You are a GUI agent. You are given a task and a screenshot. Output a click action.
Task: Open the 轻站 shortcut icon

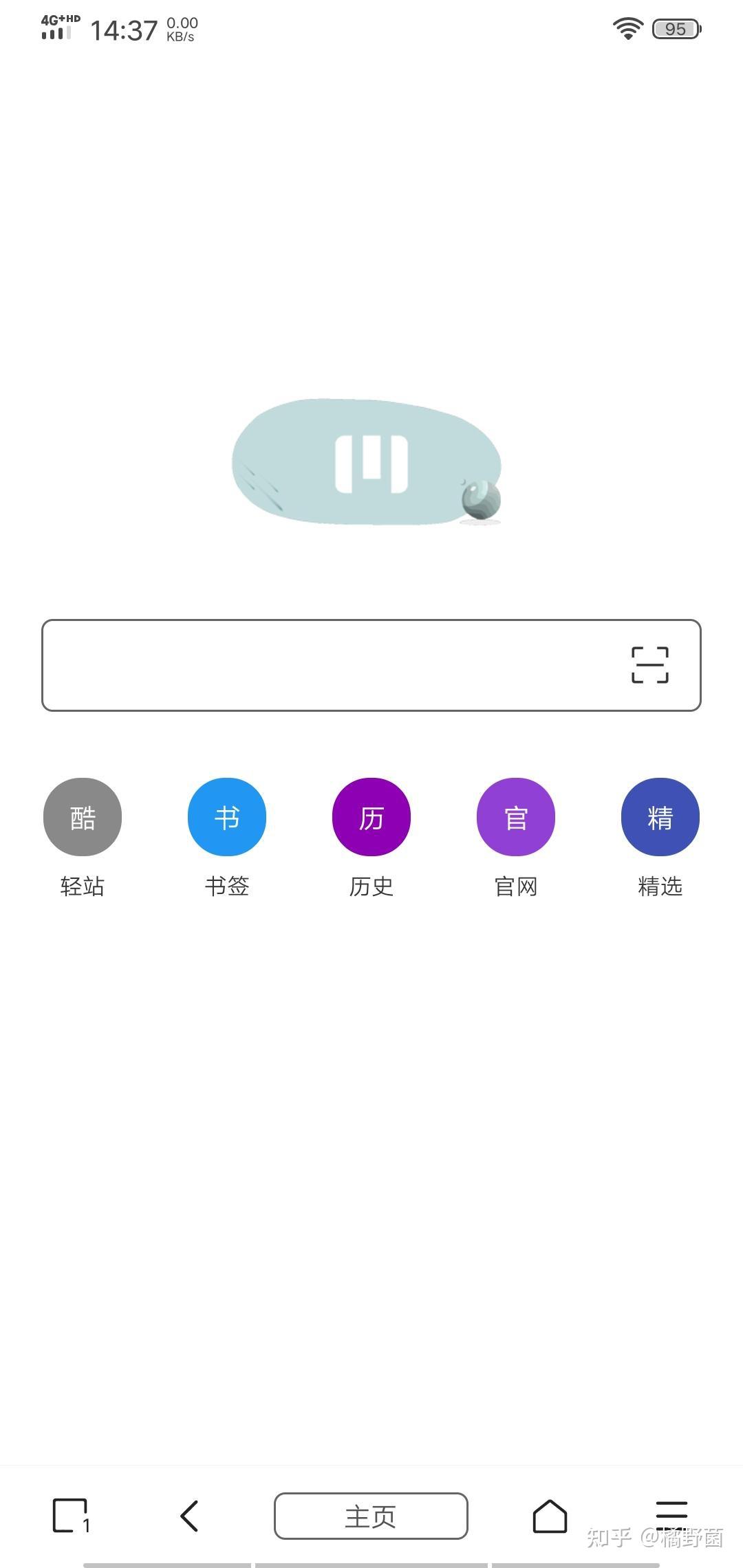[x=82, y=816]
